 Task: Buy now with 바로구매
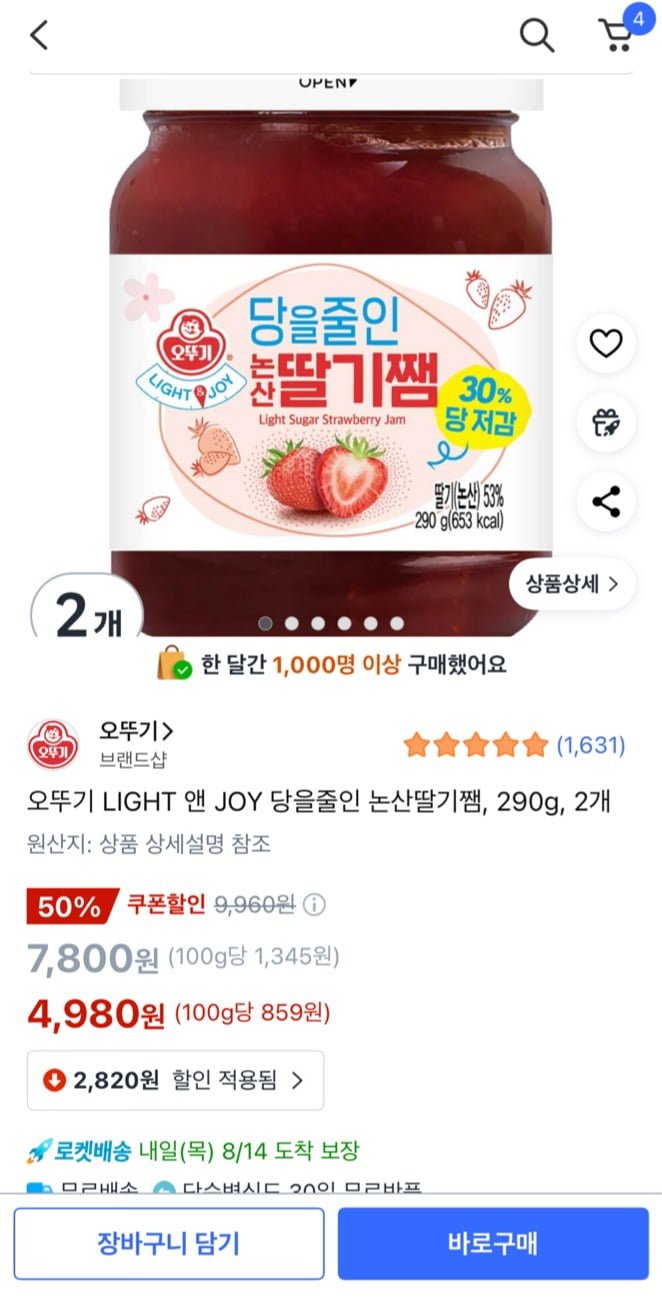coord(493,1244)
